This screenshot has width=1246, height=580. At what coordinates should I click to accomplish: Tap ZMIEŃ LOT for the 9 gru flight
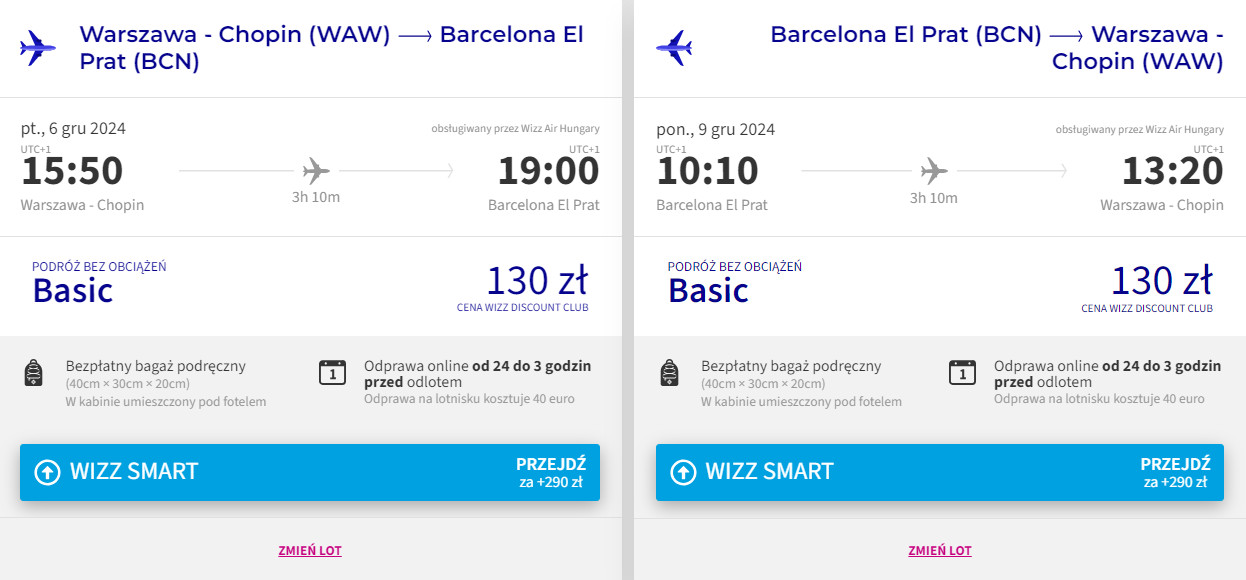pyautogui.click(x=939, y=551)
